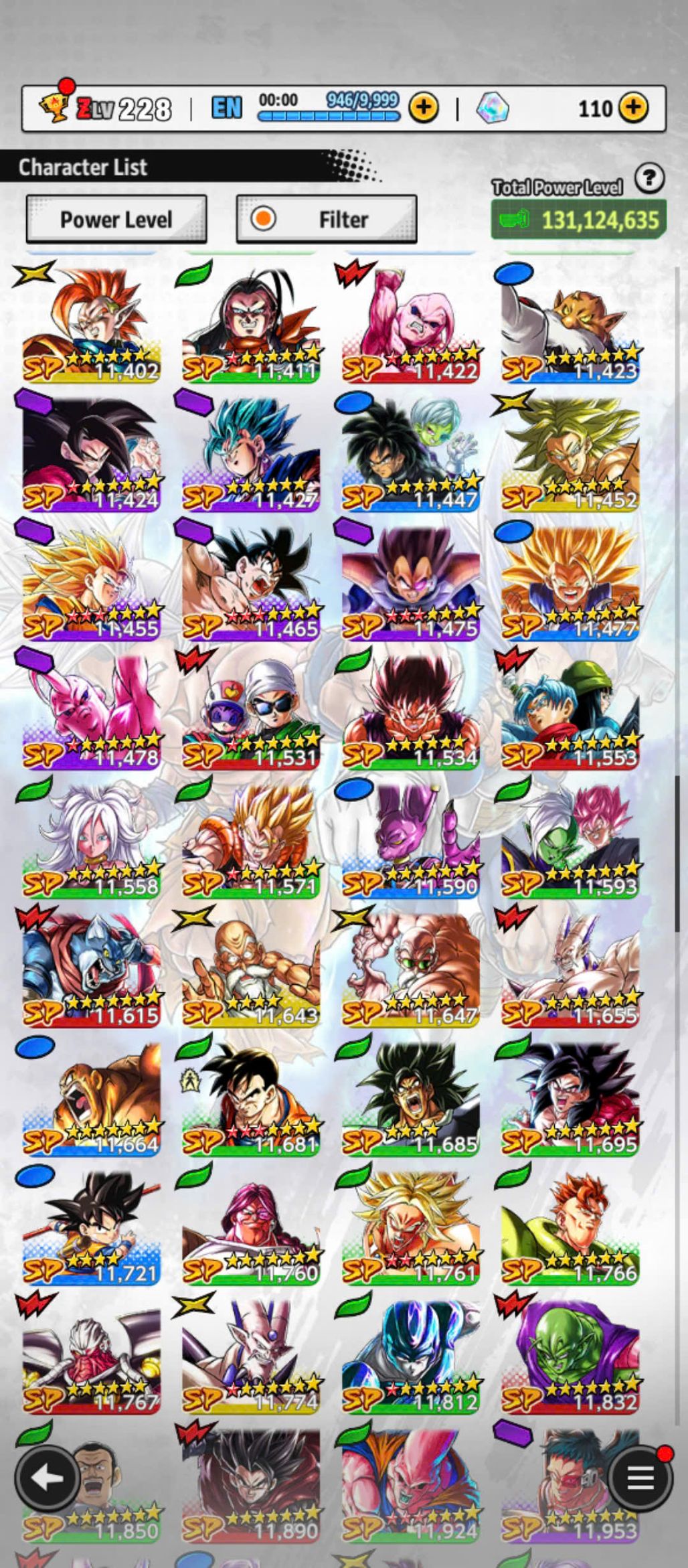The image size is (688, 1568).
Task: Add crystals using the plus next to 110
Action: [632, 108]
